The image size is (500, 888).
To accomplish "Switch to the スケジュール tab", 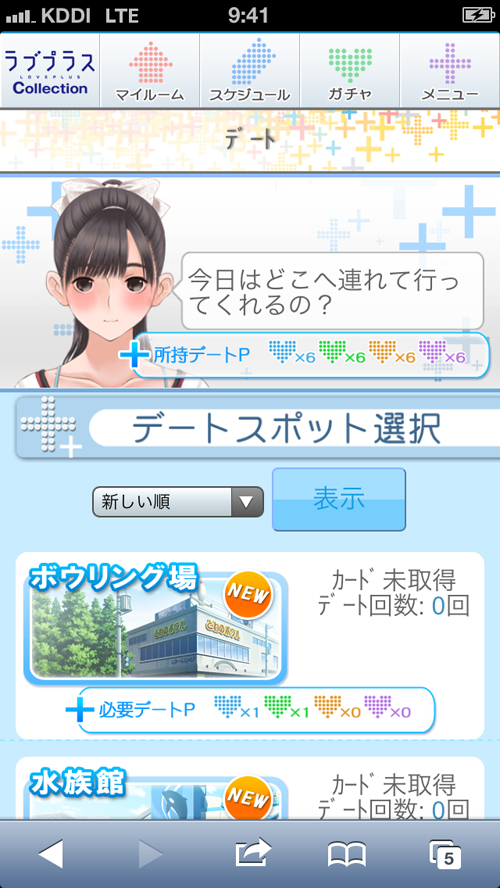I will pyautogui.click(x=250, y=70).
